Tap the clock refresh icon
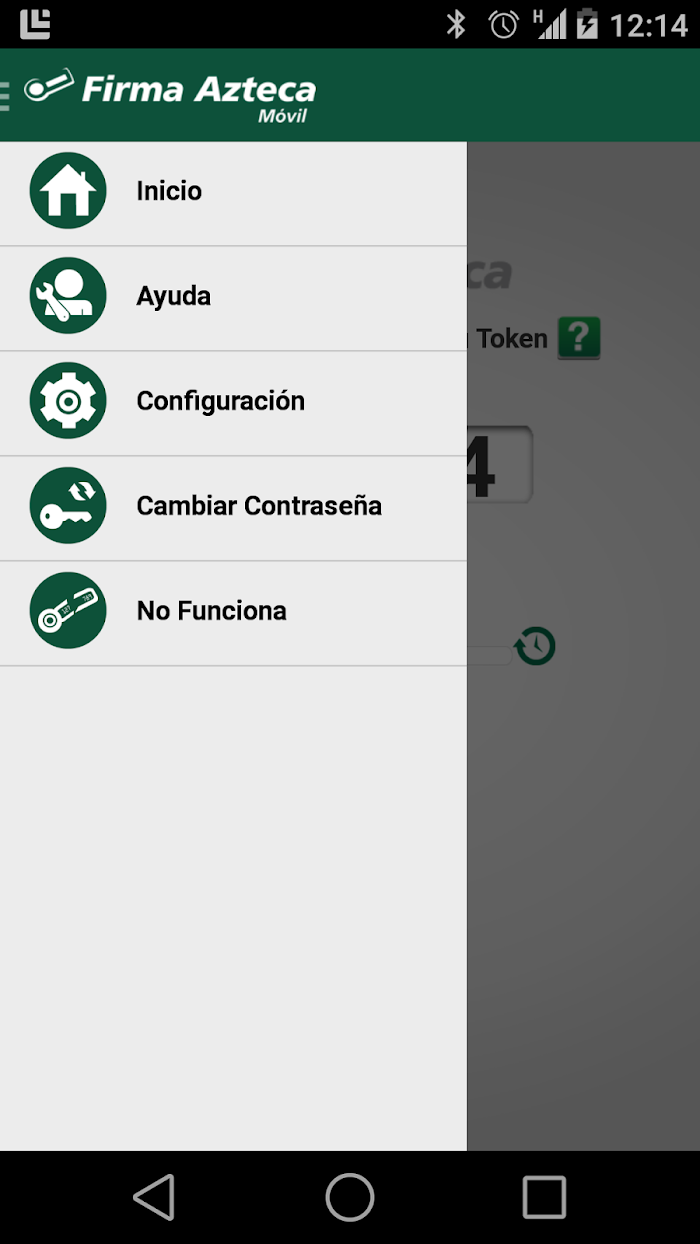Image resolution: width=700 pixels, height=1244 pixels. 535,645
